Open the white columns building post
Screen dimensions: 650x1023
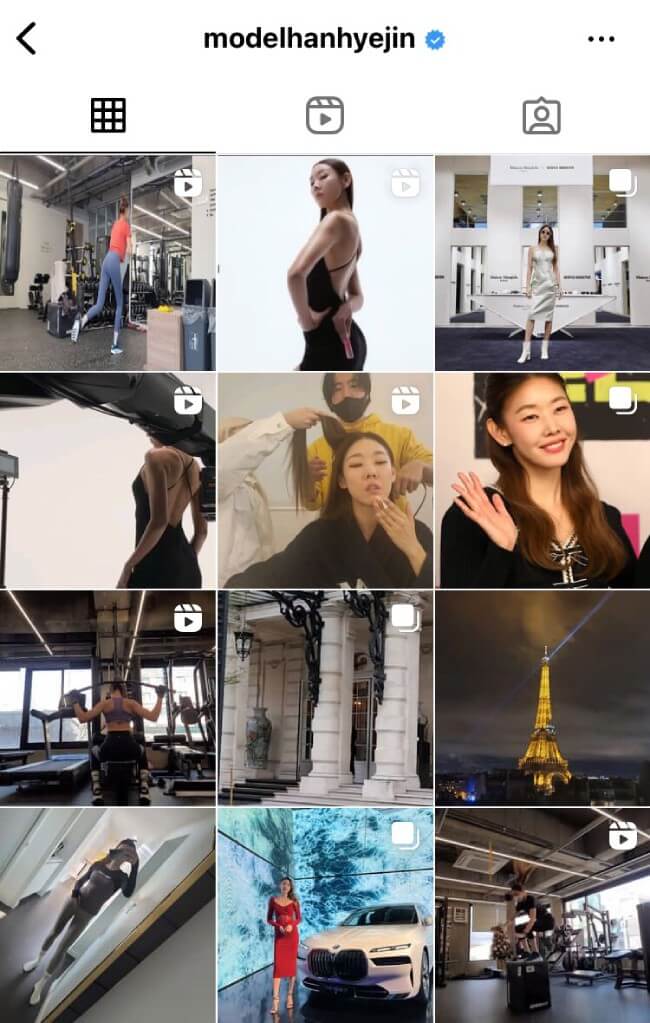pyautogui.click(x=325, y=697)
